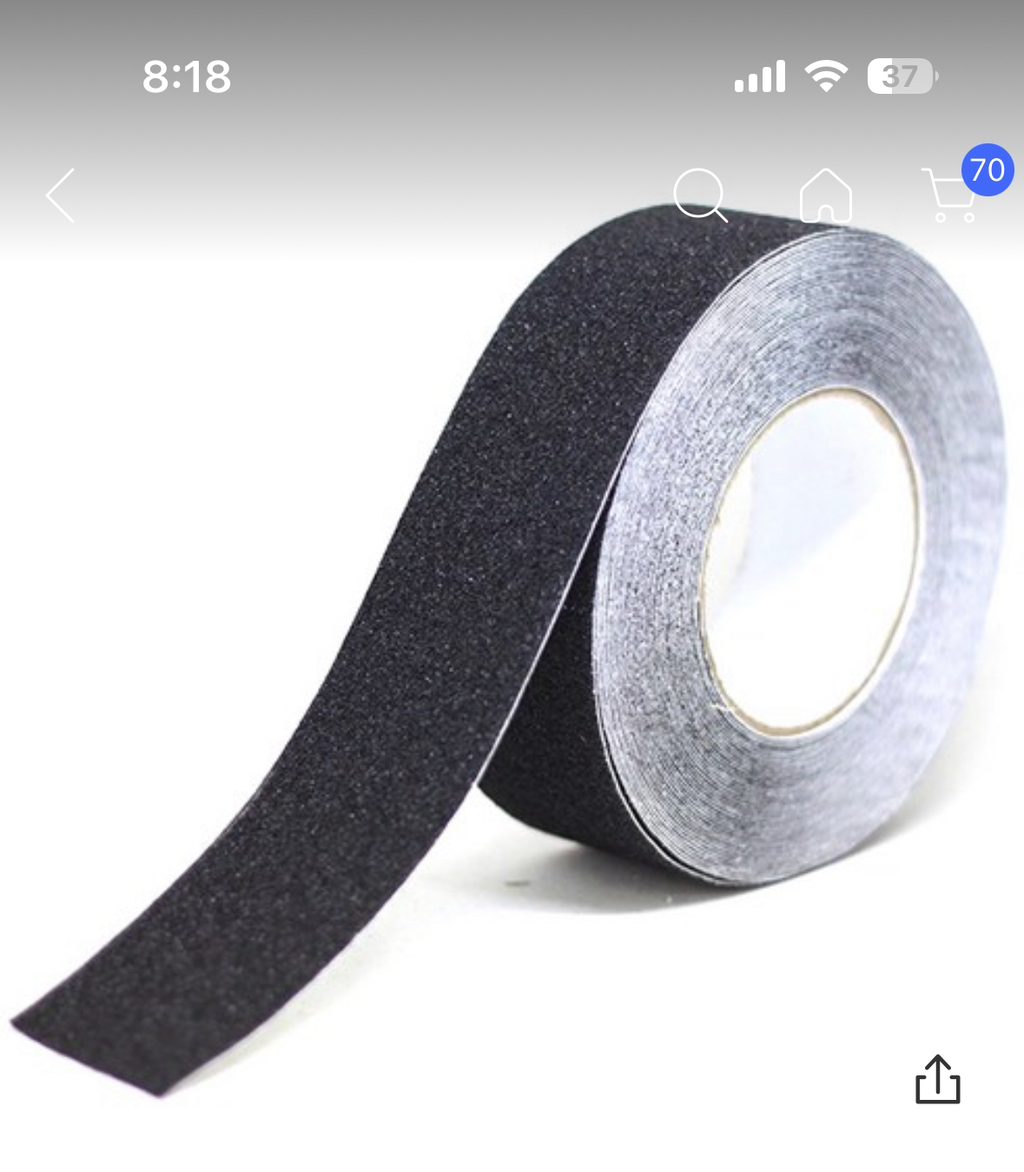Open the search magnifier icon
Screen dimensions: 1024x1172
[700, 195]
